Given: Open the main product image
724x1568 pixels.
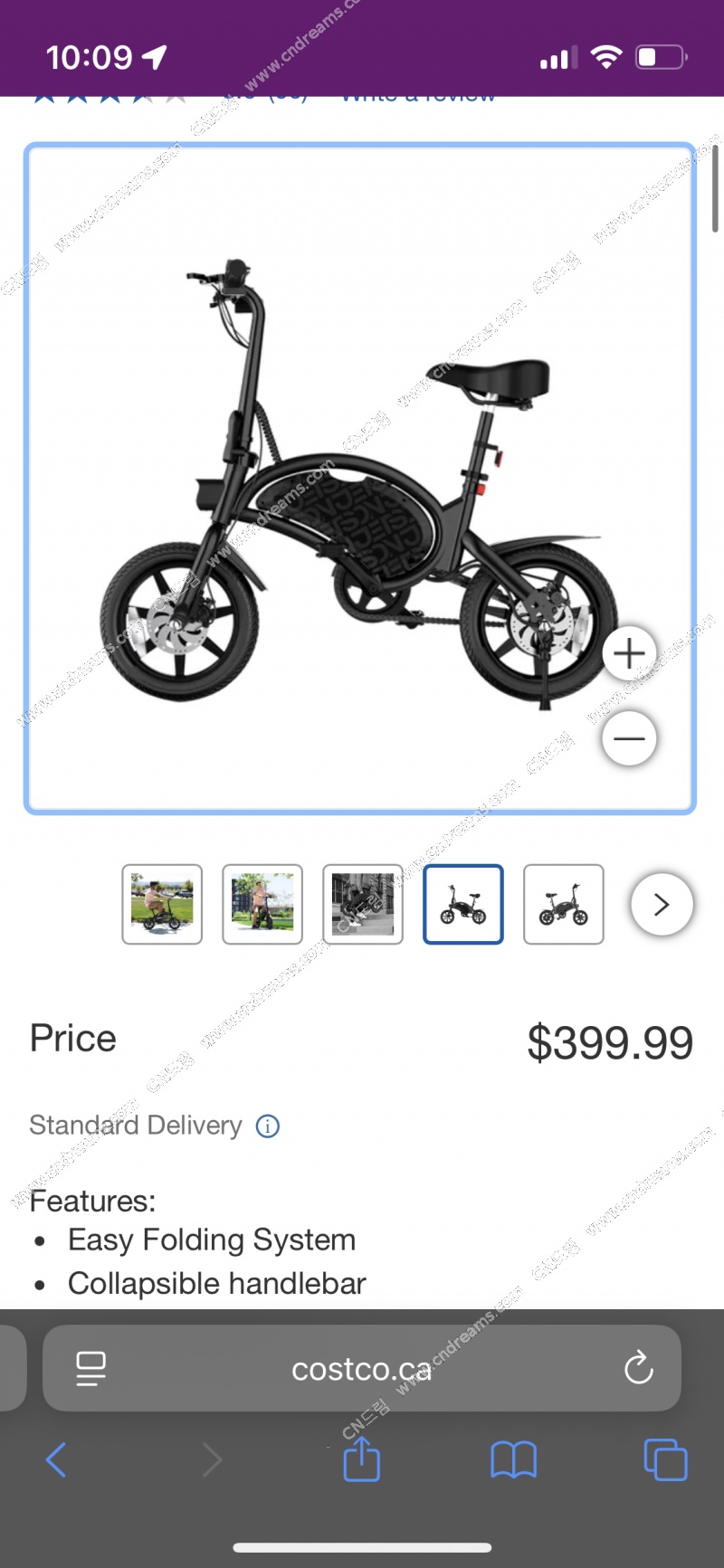Looking at the screenshot, I should point(359,478).
